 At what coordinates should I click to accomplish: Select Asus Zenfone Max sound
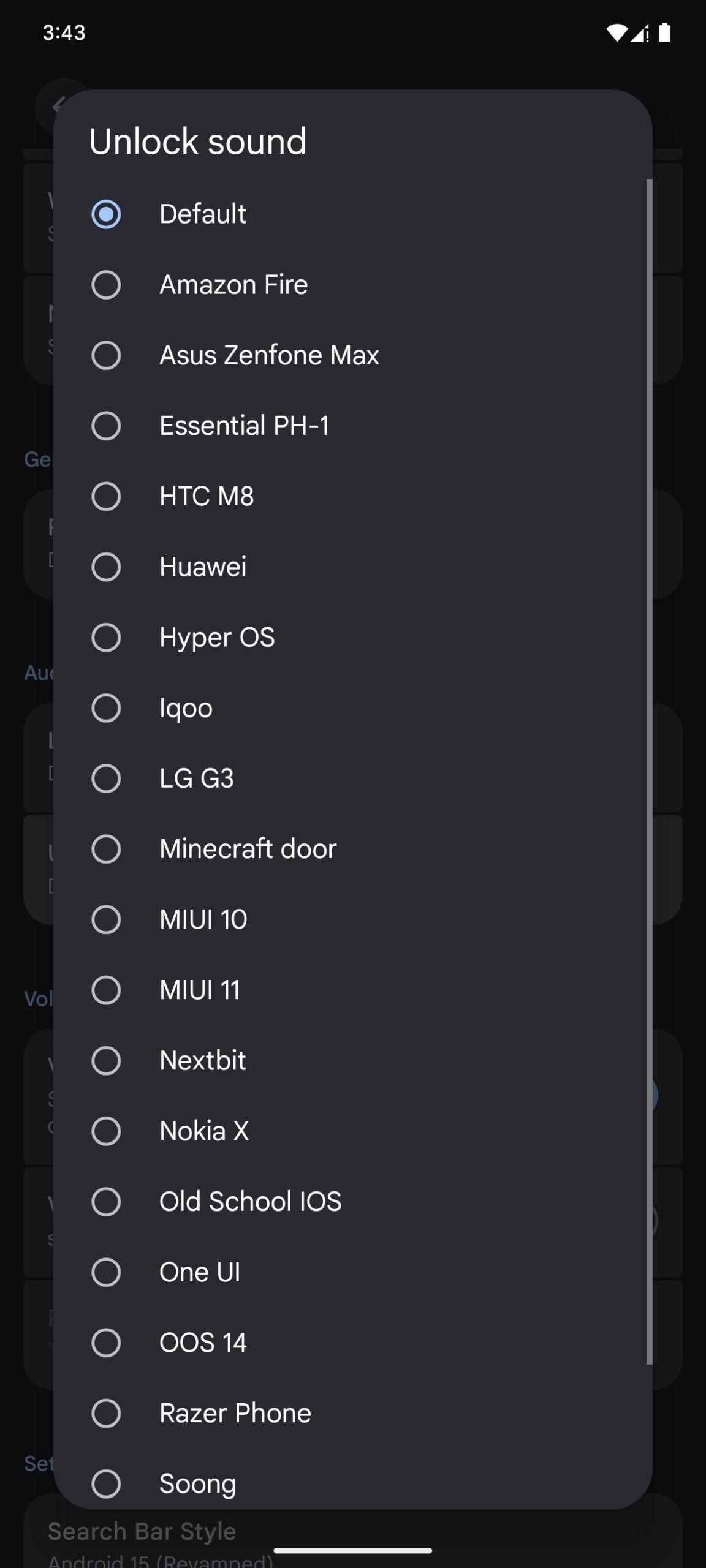tap(352, 355)
